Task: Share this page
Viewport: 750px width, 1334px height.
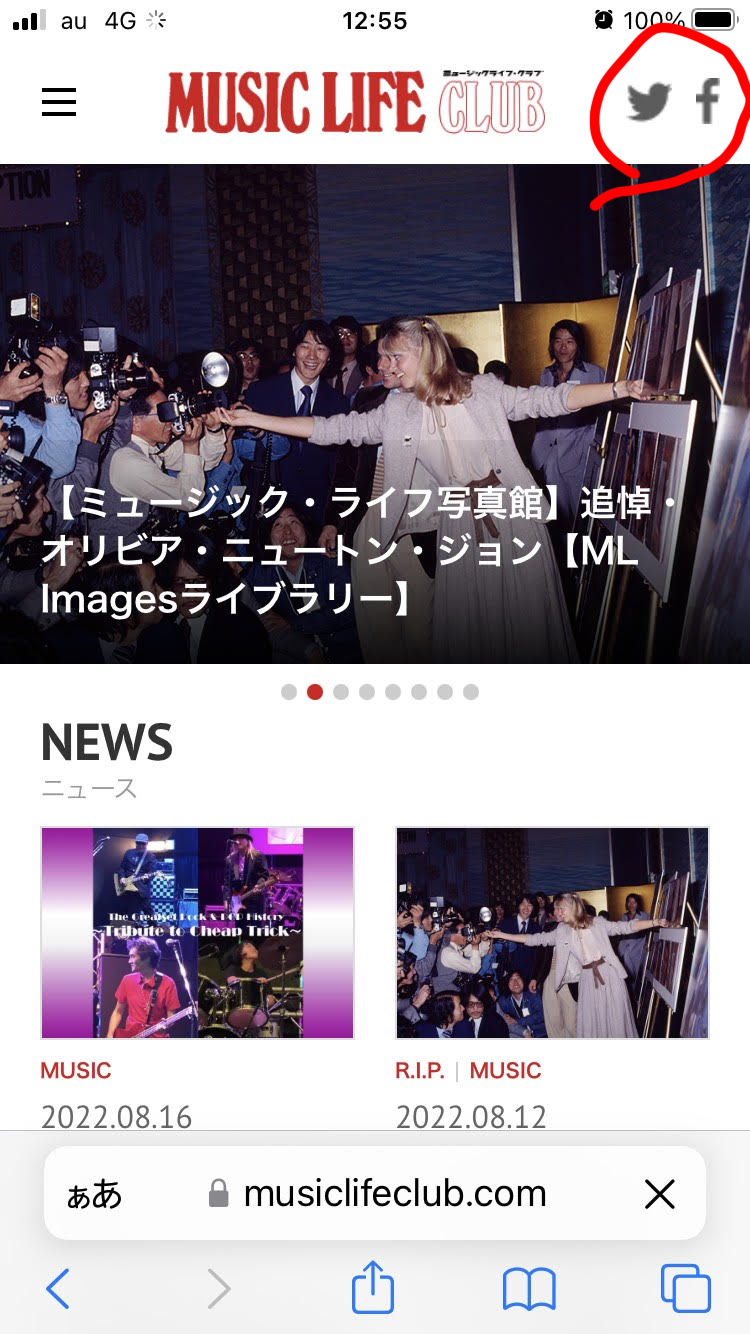Action: [x=373, y=1287]
